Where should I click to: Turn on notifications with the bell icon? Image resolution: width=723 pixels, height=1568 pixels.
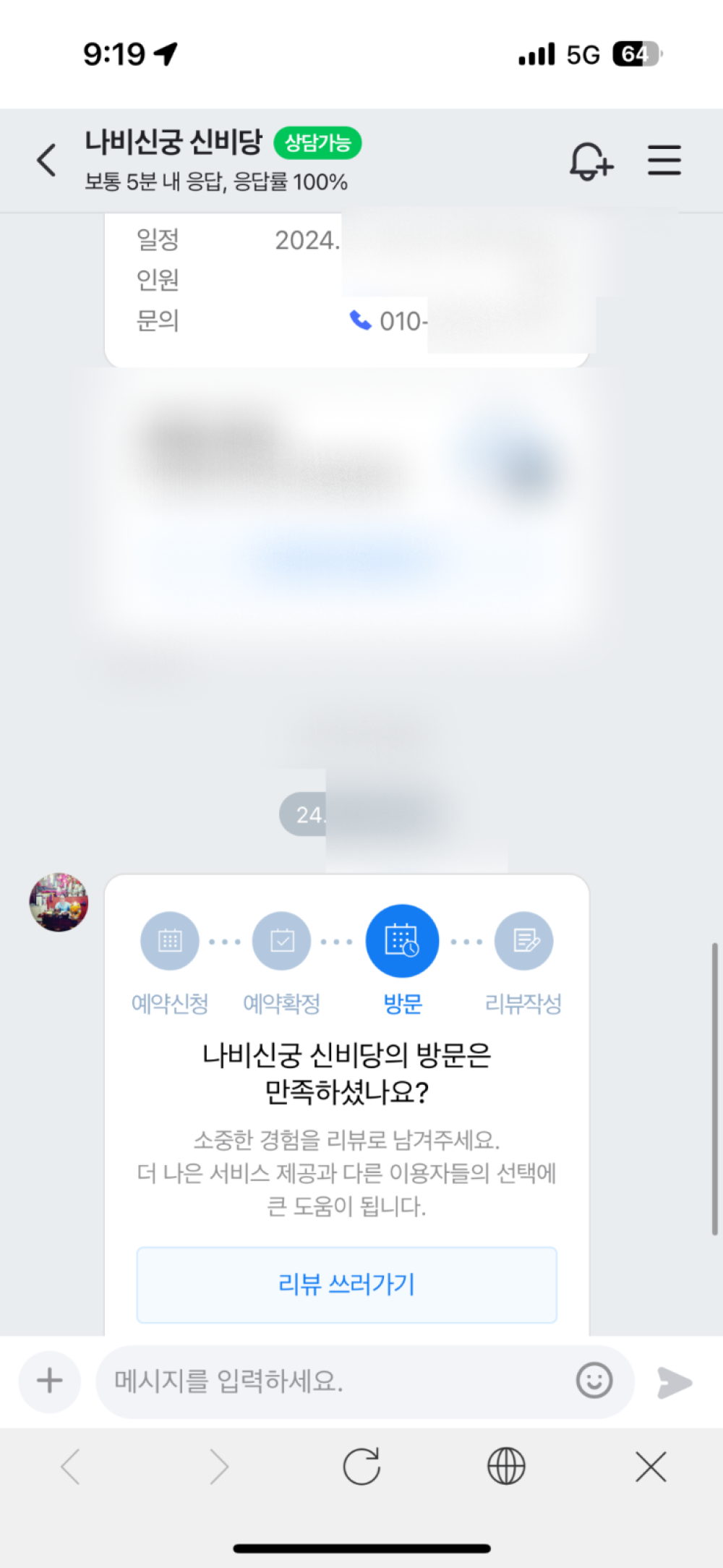(x=591, y=161)
